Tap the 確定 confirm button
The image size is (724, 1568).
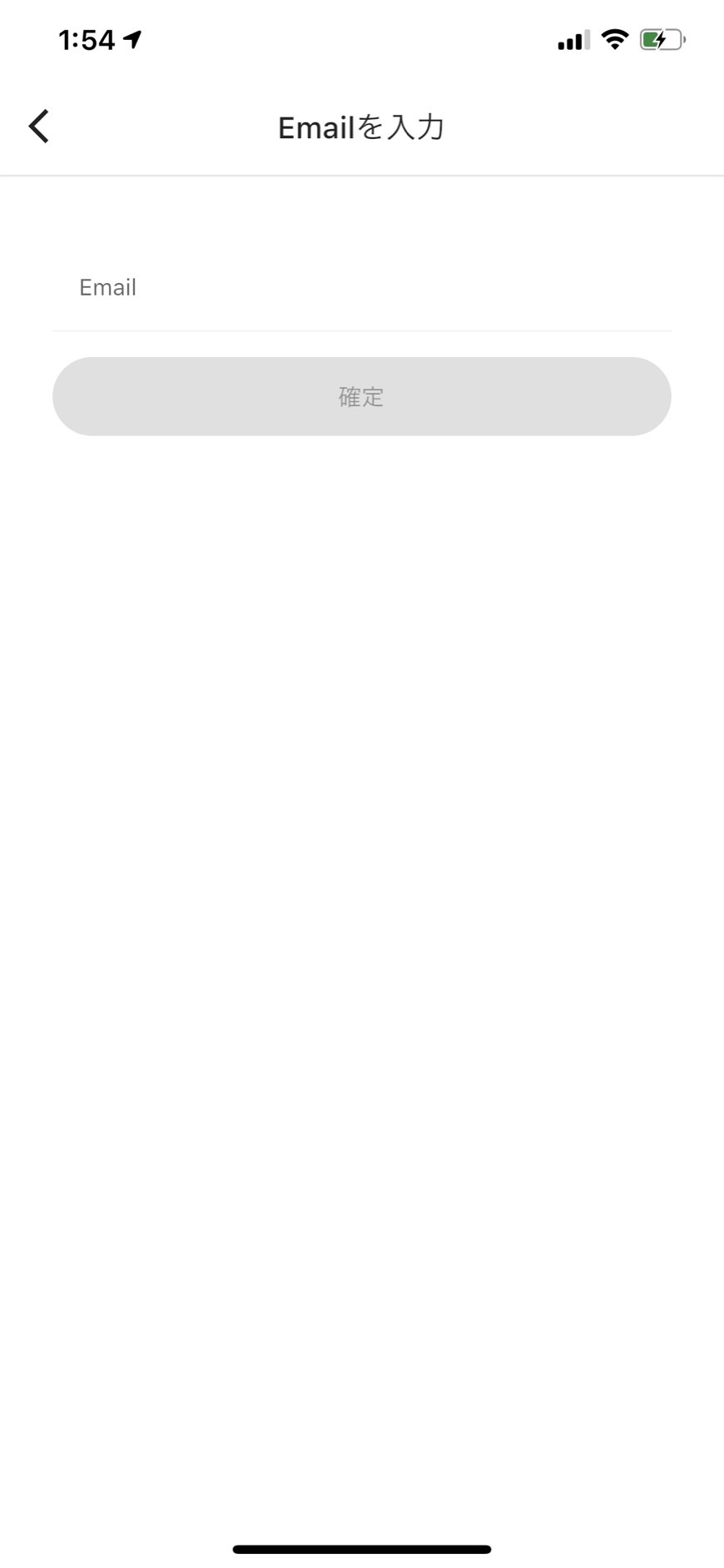click(x=362, y=396)
